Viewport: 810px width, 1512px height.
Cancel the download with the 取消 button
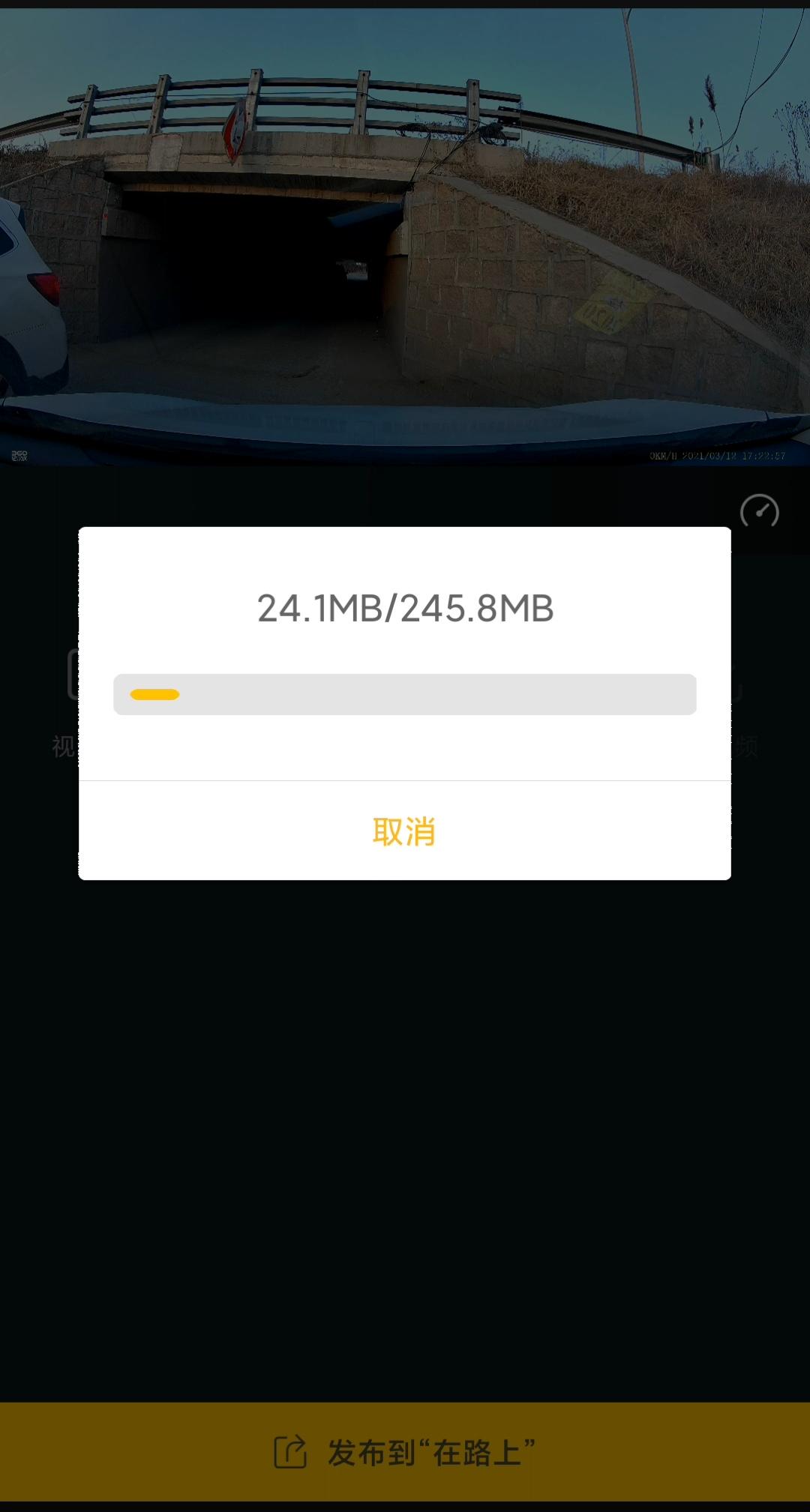click(x=404, y=831)
